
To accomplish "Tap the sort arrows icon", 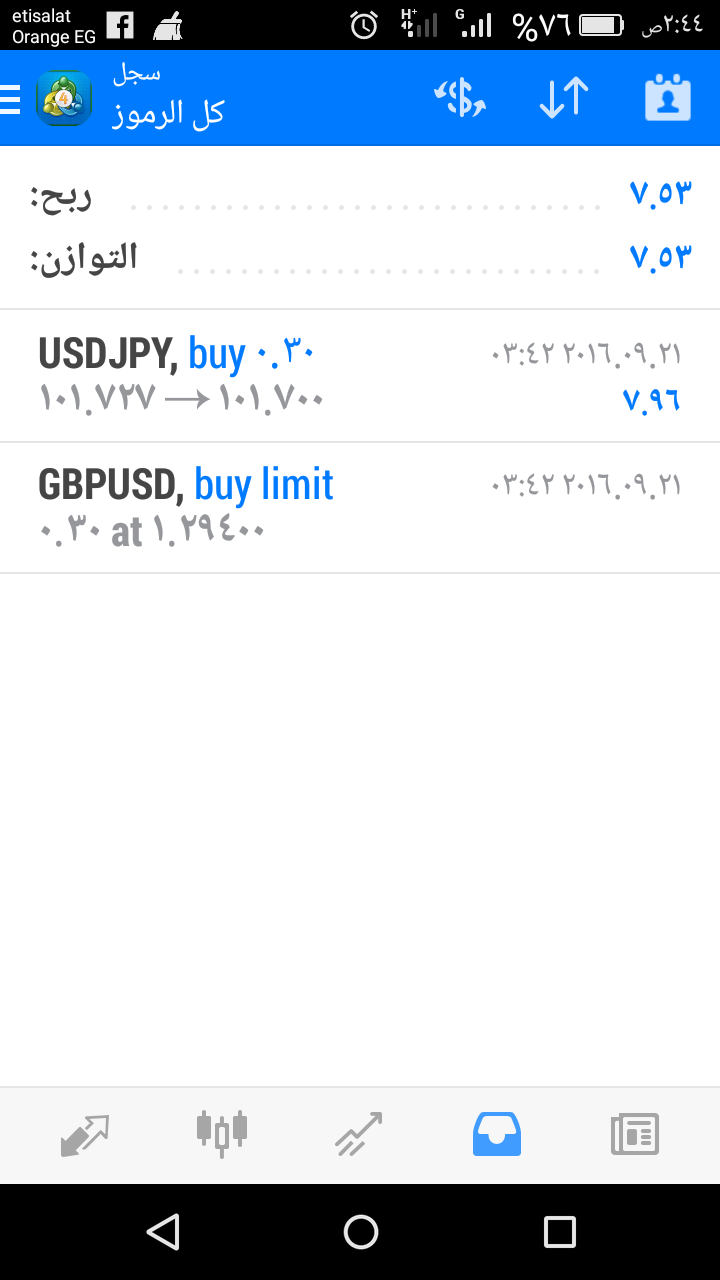I will coord(563,98).
